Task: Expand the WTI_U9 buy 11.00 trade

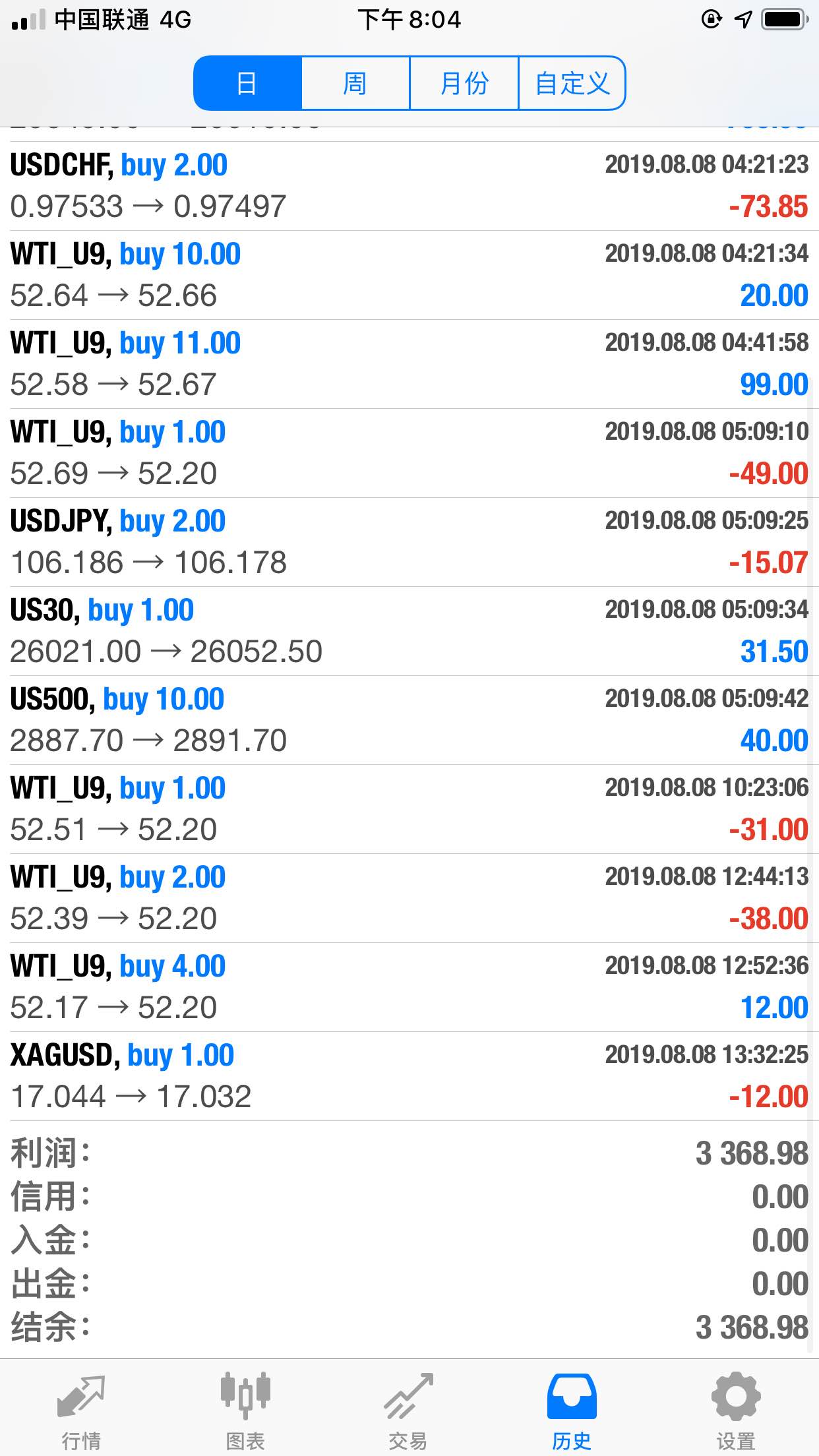Action: coord(409,364)
